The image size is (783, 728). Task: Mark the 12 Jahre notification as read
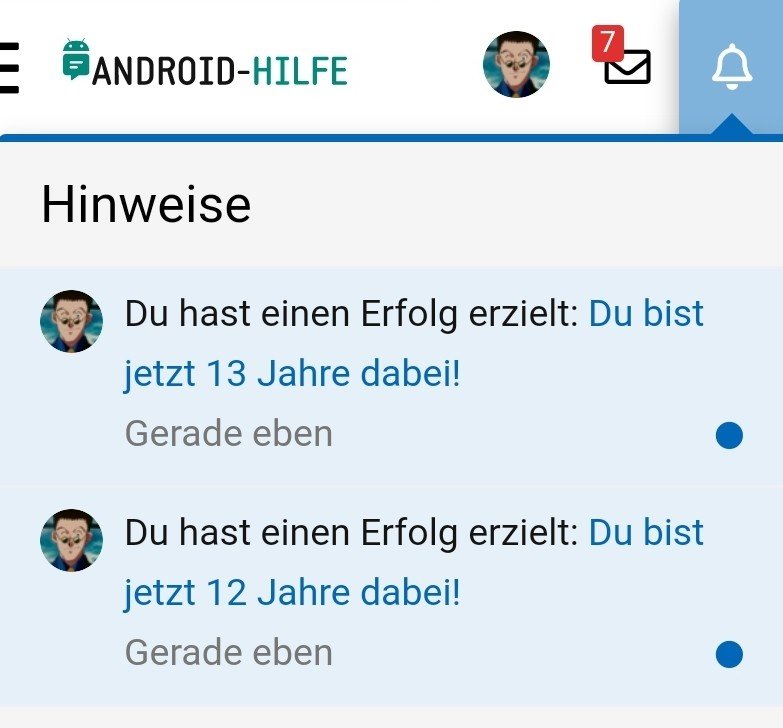[x=729, y=655]
